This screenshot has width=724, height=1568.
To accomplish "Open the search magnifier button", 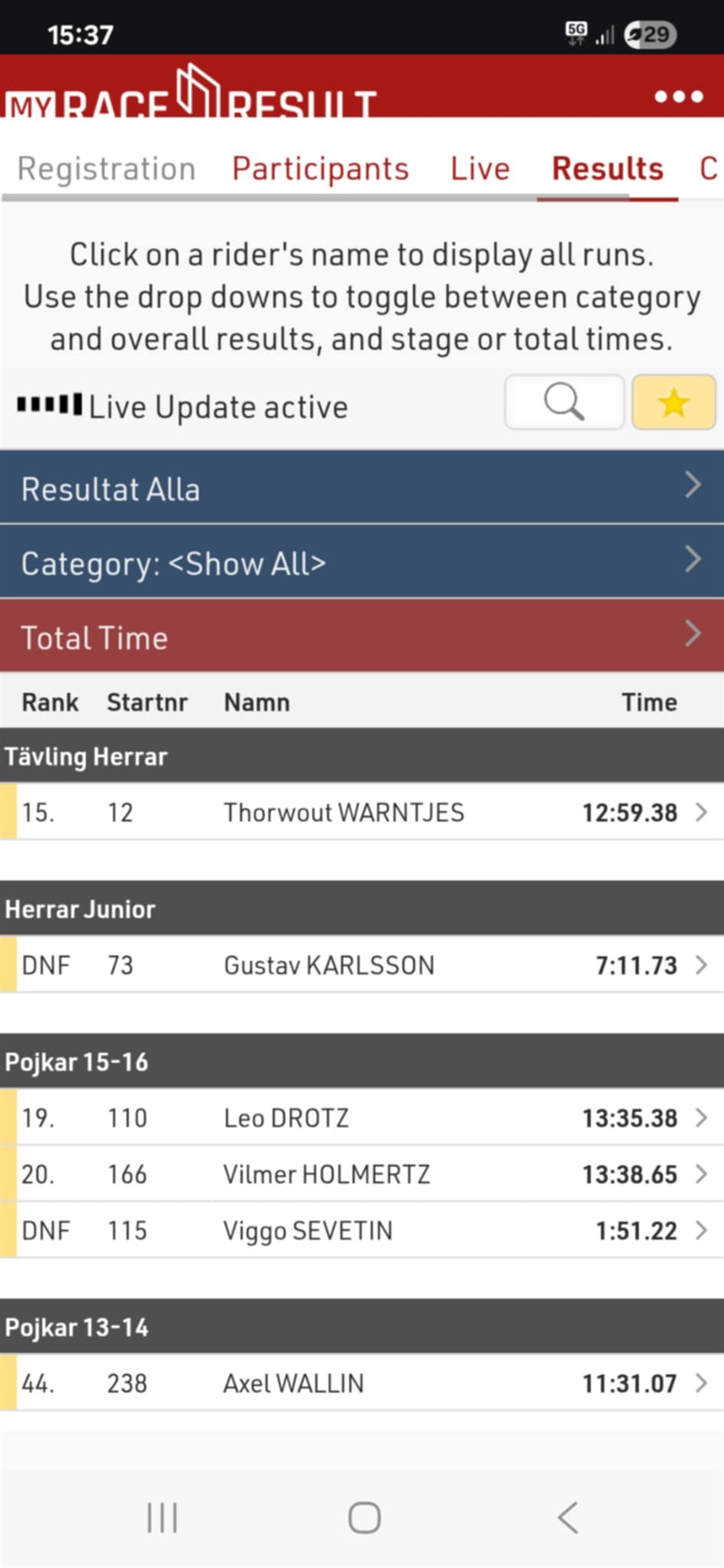I will coord(564,402).
